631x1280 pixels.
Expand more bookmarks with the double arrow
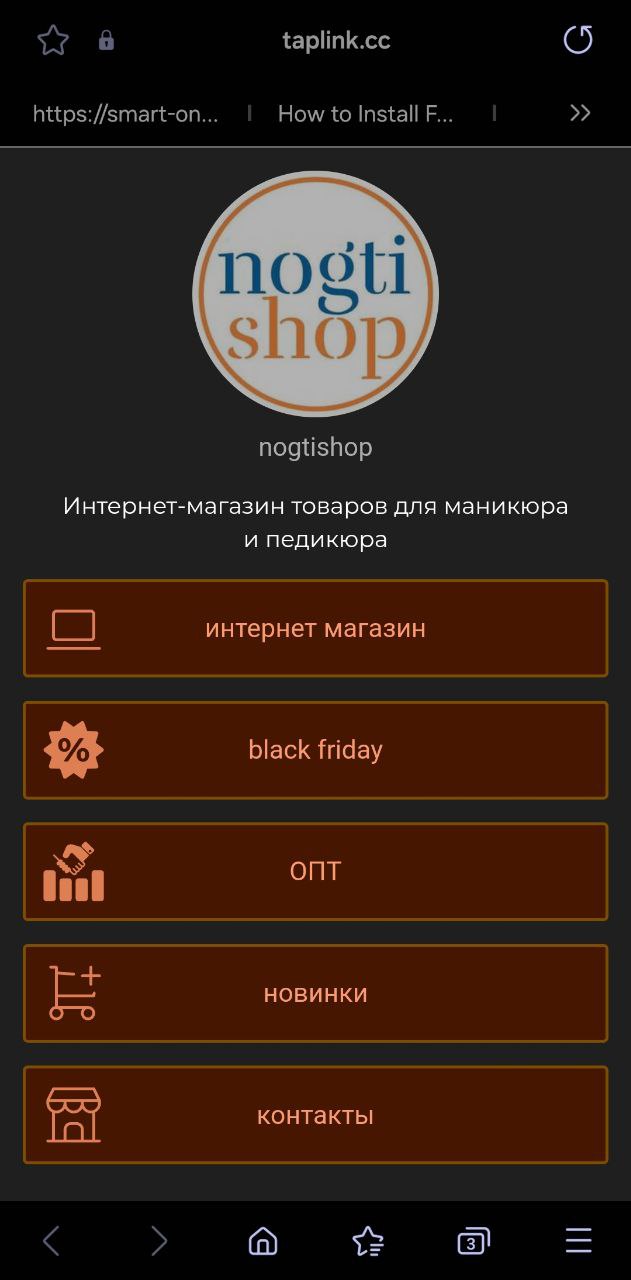click(580, 113)
